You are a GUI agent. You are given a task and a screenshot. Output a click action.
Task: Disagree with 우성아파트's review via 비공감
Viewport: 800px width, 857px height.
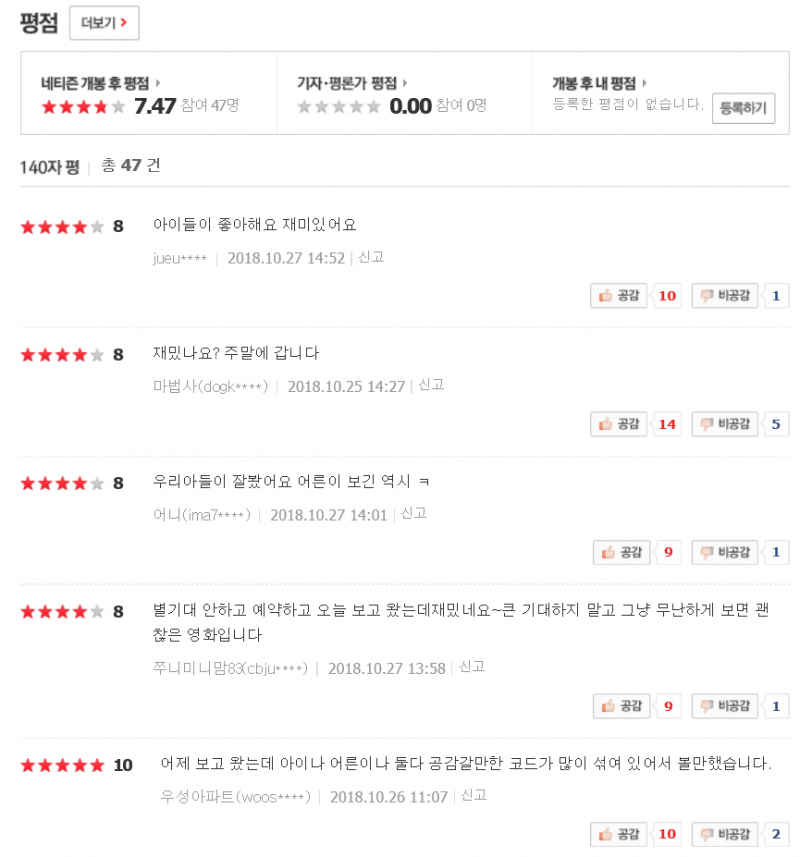click(x=725, y=834)
